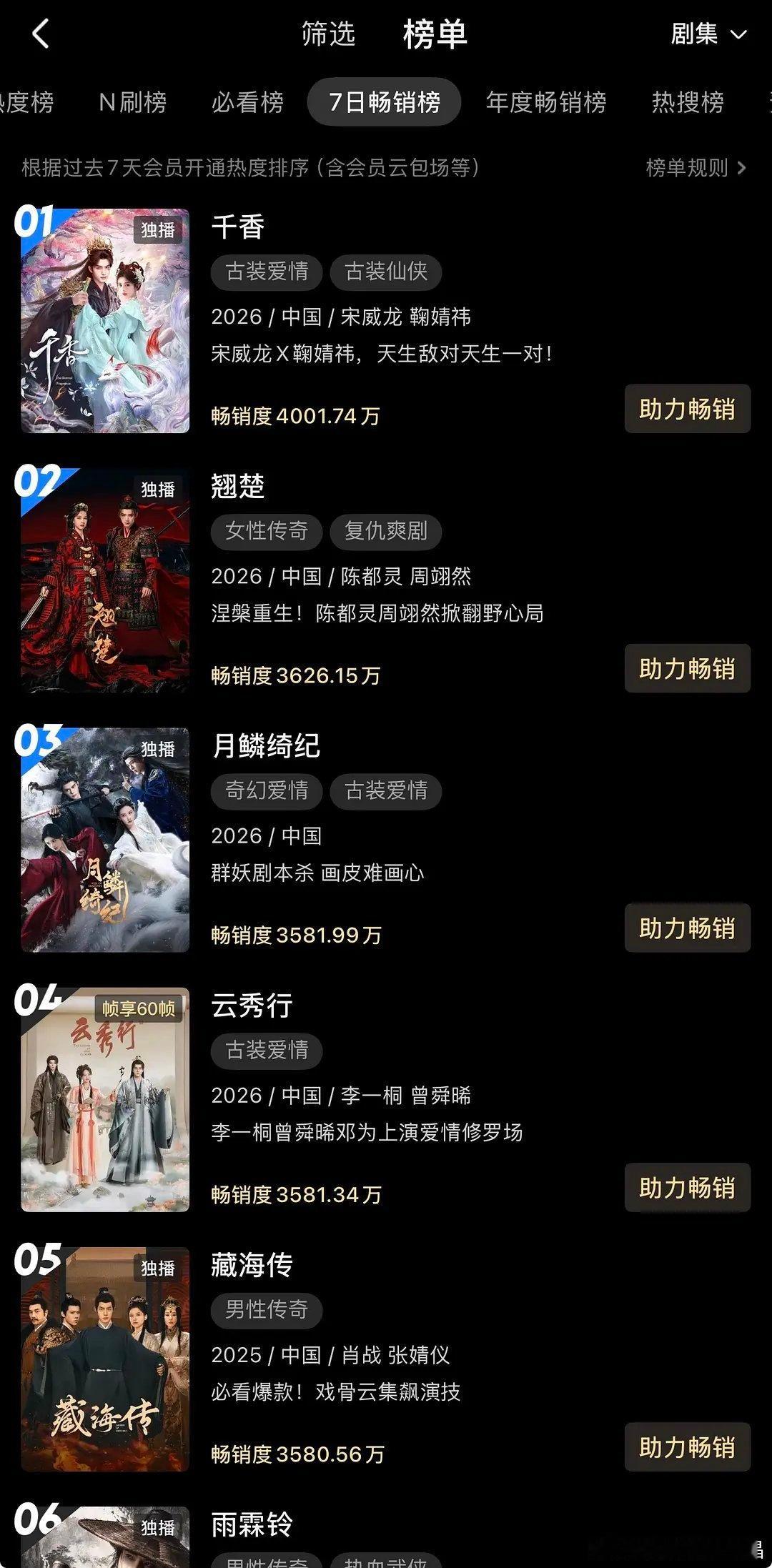Switch to the 筛选 tab
The height and width of the screenshot is (1568, 772).
point(329,34)
